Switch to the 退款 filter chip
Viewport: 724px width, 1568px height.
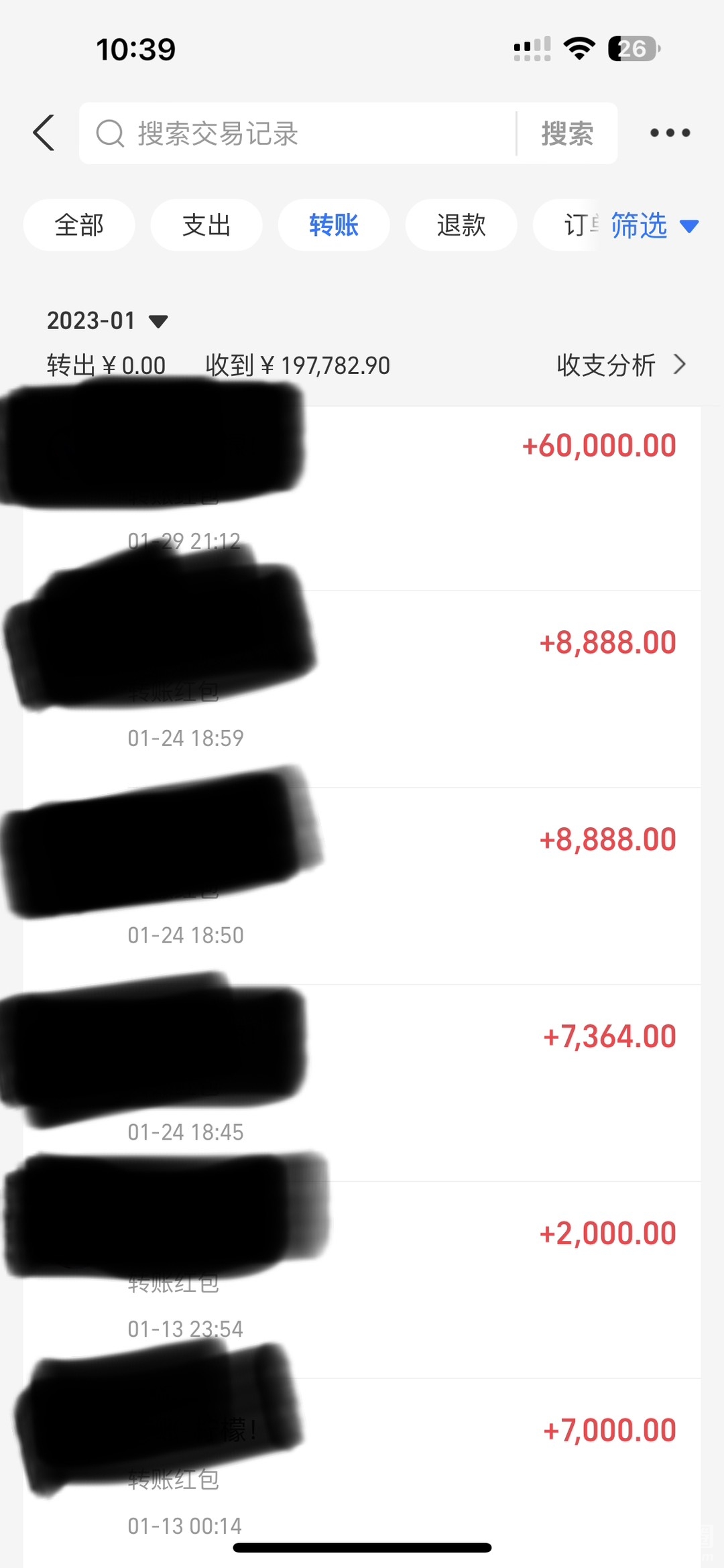(461, 225)
